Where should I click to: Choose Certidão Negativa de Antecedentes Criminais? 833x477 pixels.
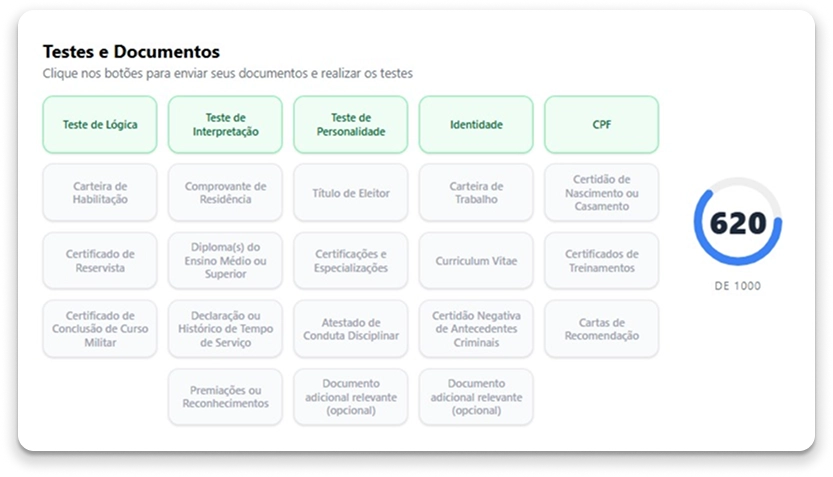pos(476,329)
